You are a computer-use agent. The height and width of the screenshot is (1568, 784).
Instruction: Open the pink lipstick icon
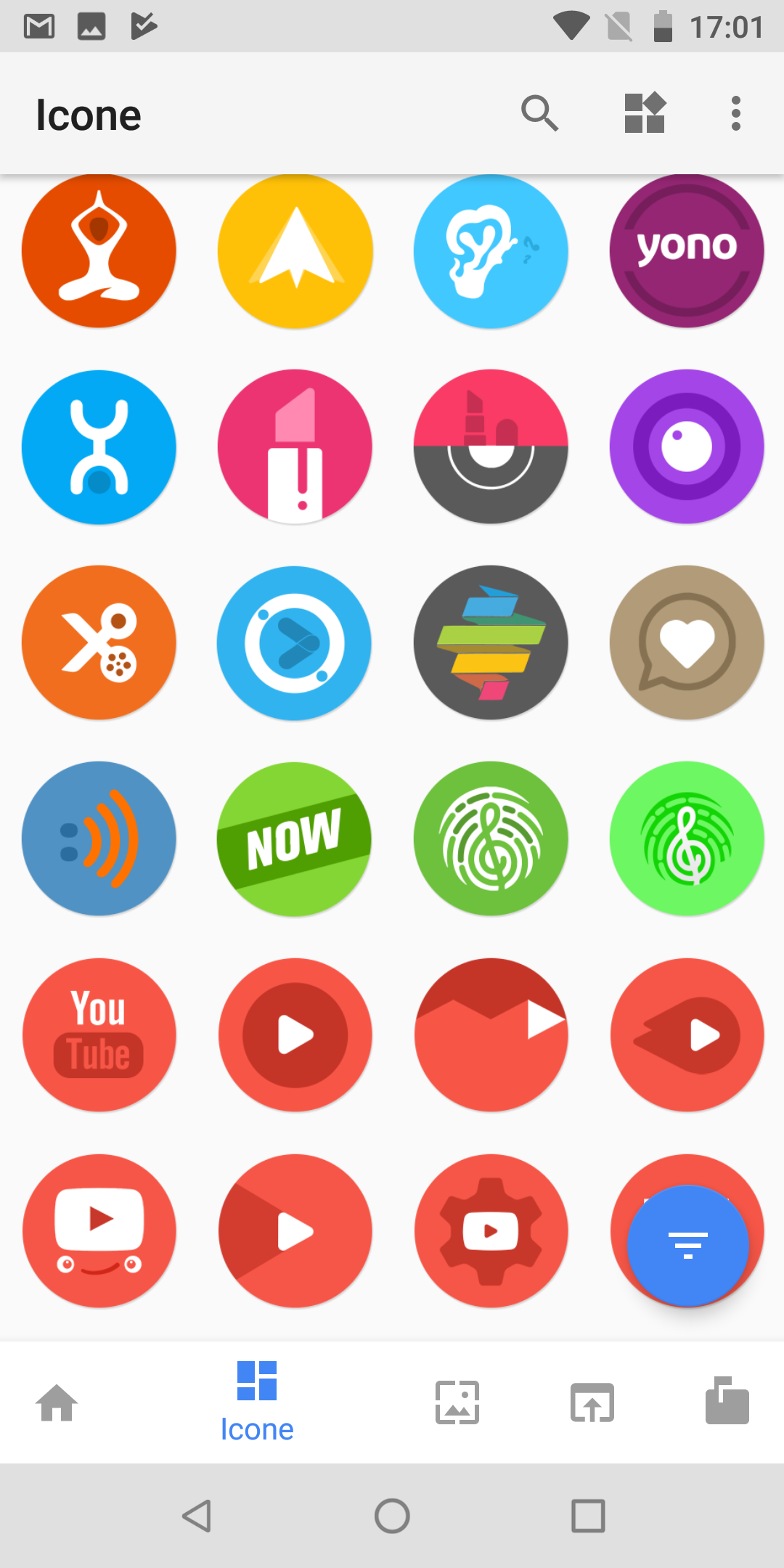[295, 446]
